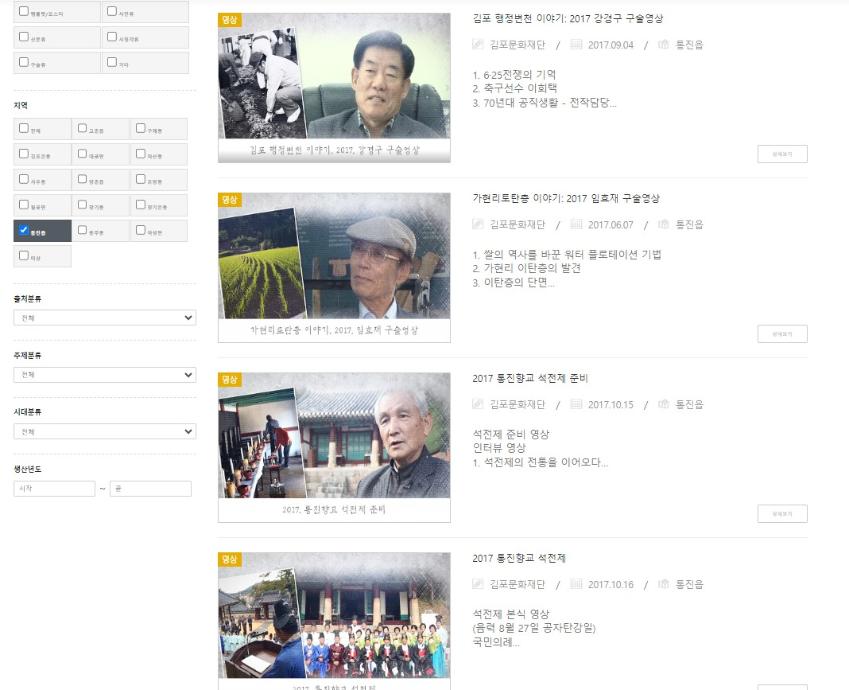Expand the 주제분류 dropdown
The image size is (849, 690).
tap(104, 375)
